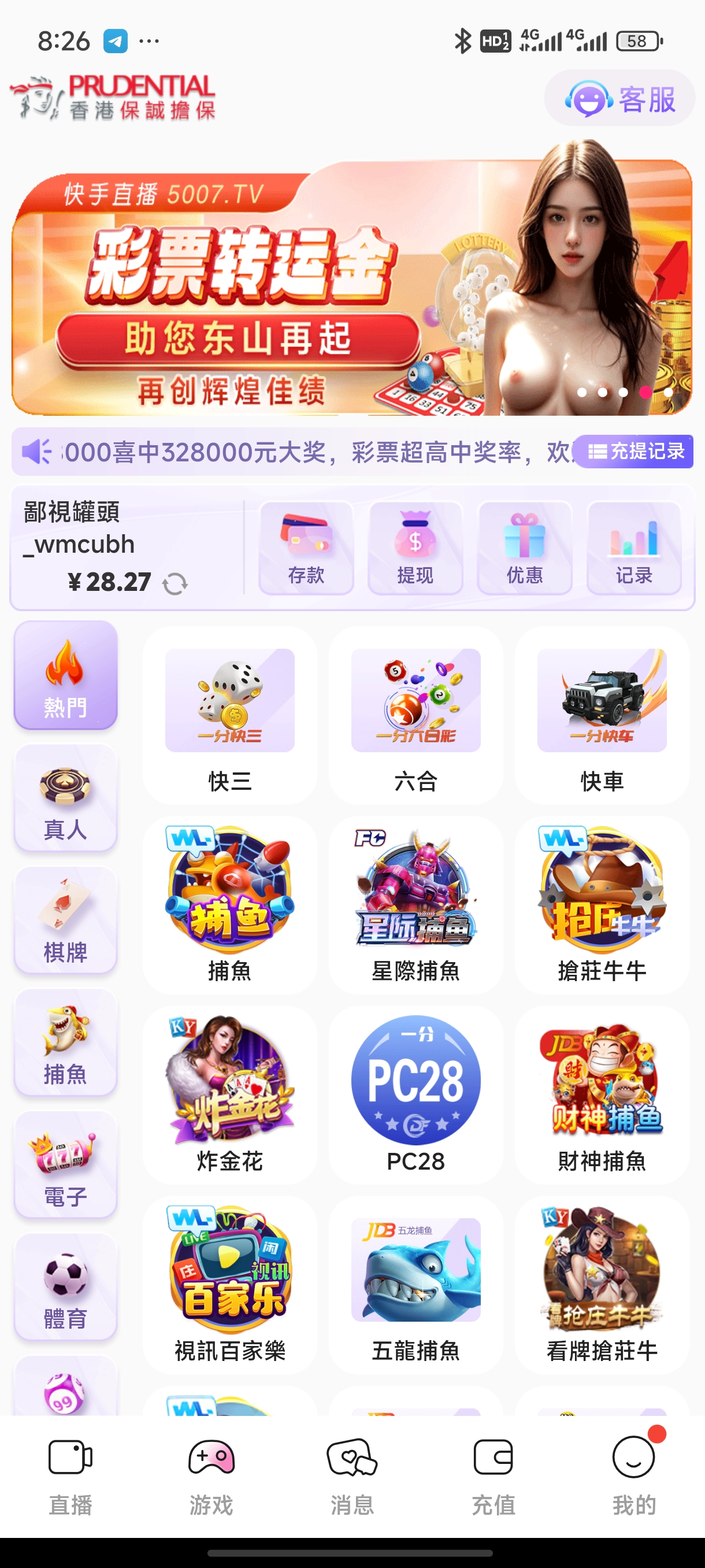Open 提现 withdrawal

click(415, 548)
